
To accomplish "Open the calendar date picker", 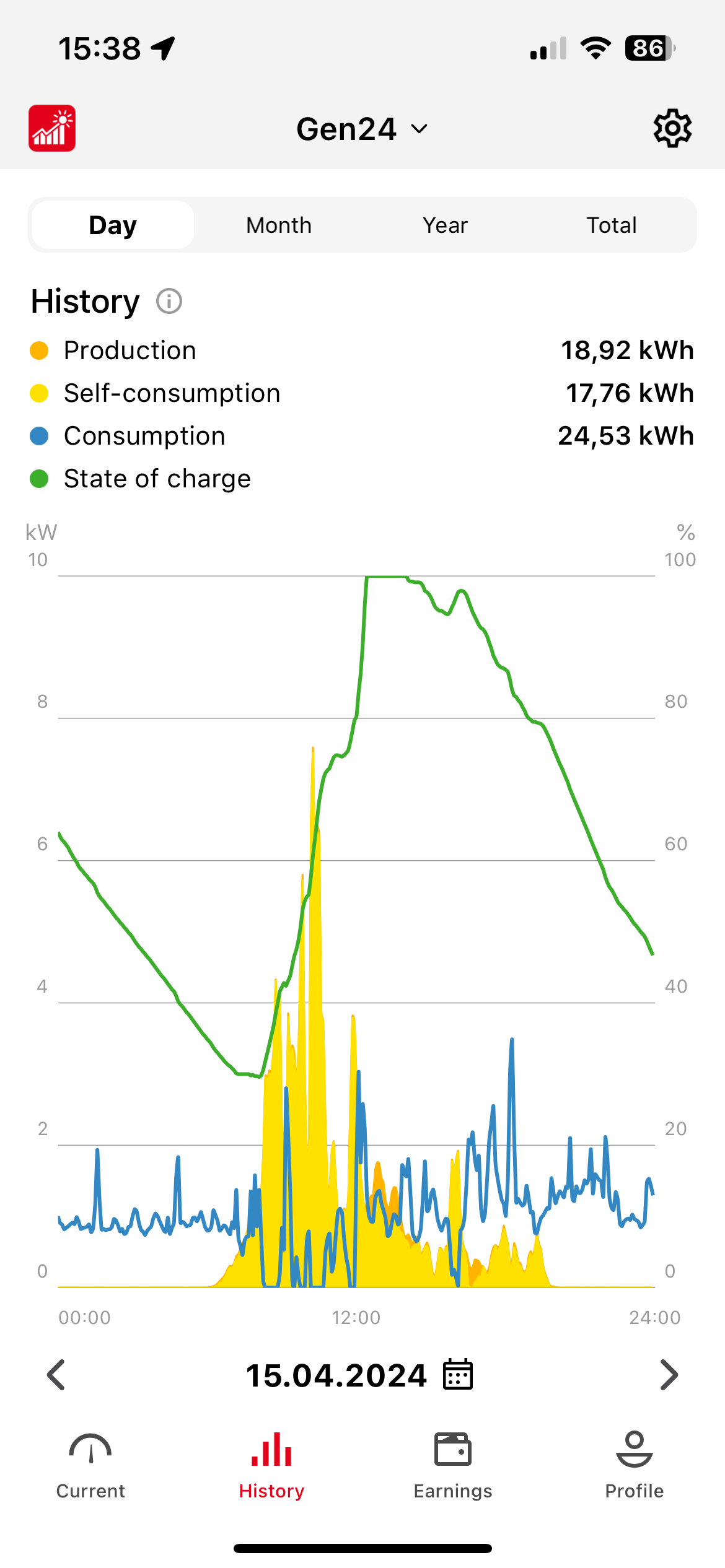I will 458,1375.
